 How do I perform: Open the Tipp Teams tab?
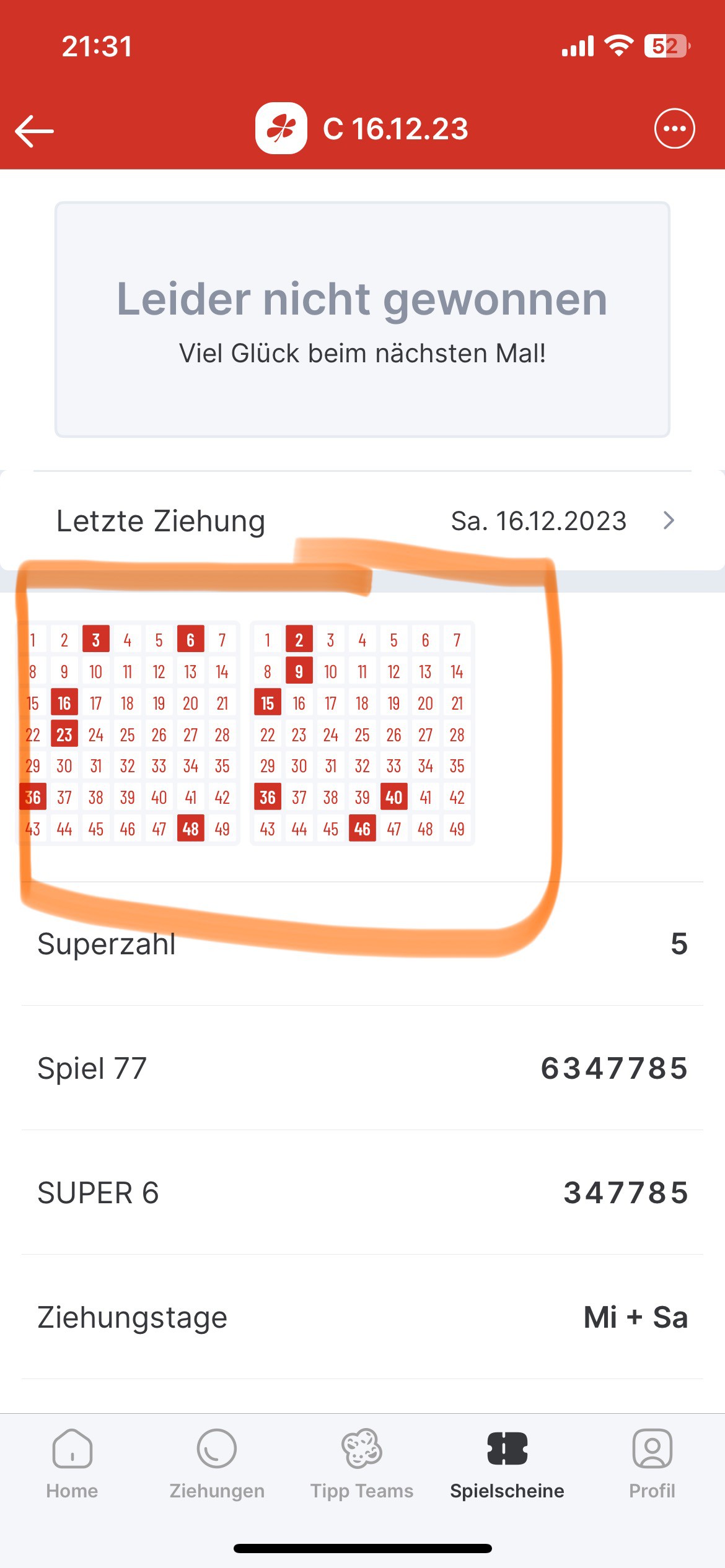point(362,1464)
